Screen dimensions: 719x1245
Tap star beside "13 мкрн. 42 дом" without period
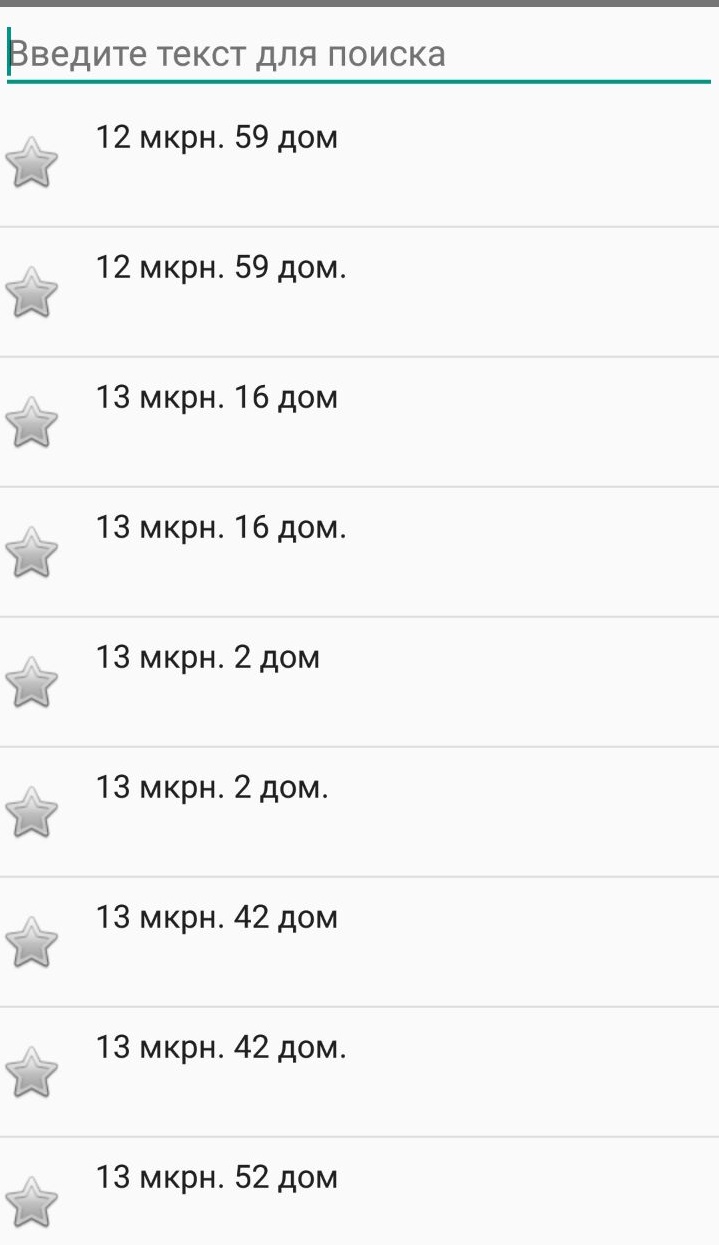[32, 942]
